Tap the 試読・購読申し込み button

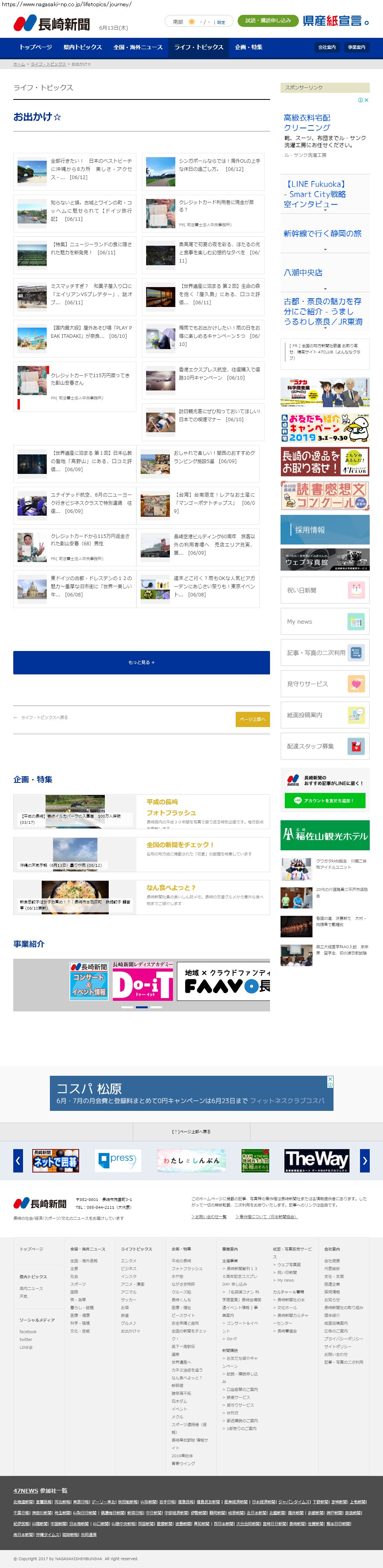[x=268, y=21]
